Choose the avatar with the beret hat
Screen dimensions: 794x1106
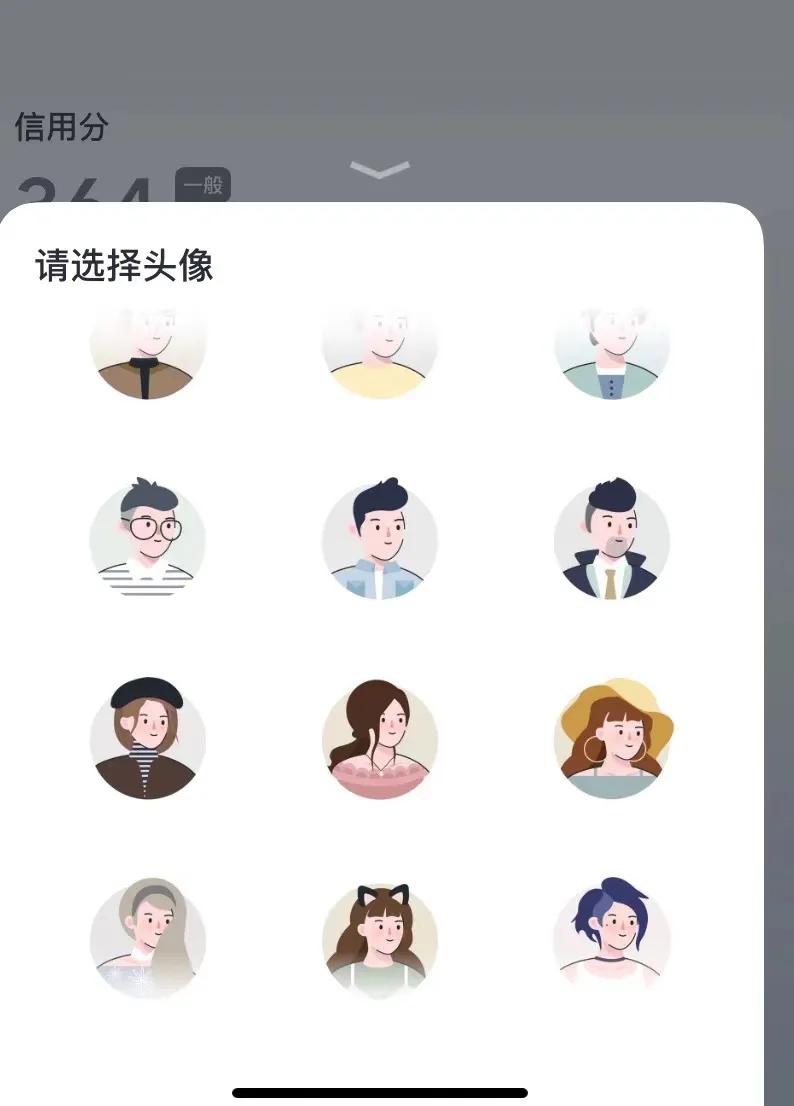click(x=148, y=738)
